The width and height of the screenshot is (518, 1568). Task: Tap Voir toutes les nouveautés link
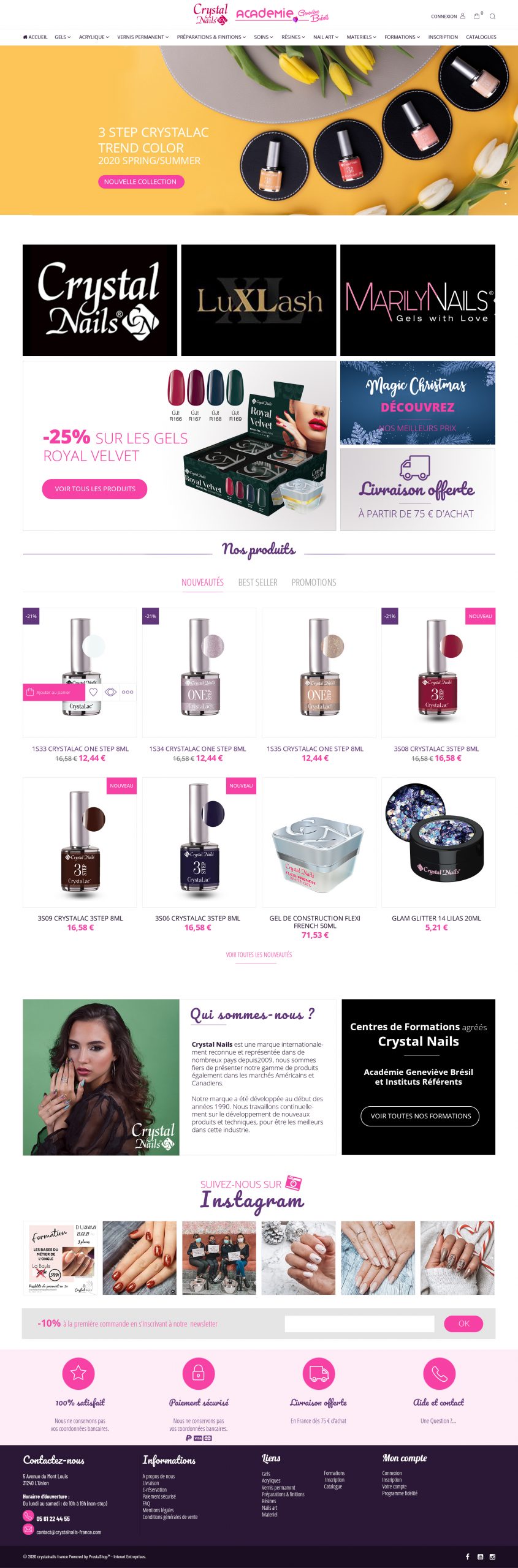pyautogui.click(x=259, y=954)
